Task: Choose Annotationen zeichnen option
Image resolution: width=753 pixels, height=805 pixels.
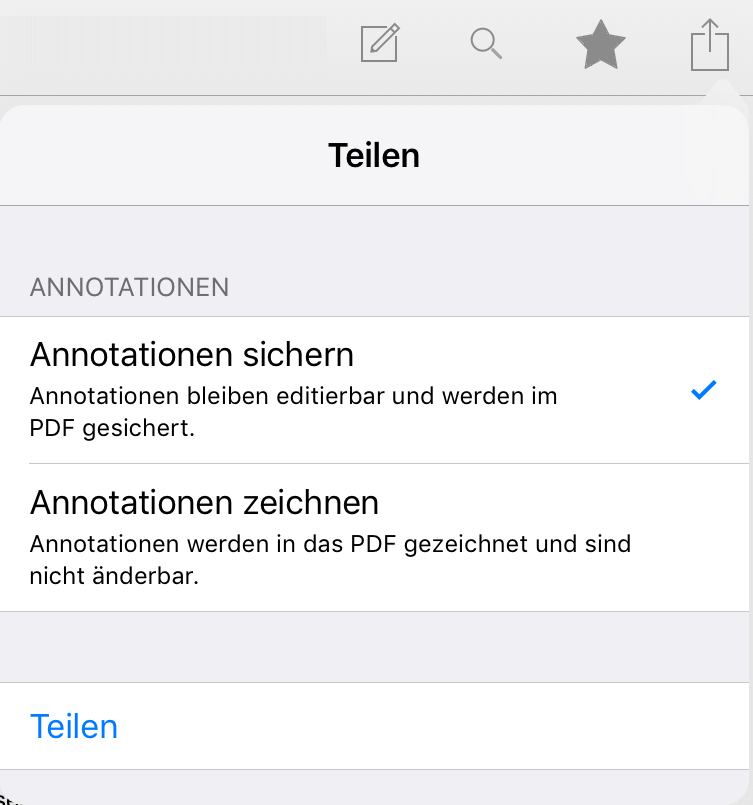Action: (375, 537)
